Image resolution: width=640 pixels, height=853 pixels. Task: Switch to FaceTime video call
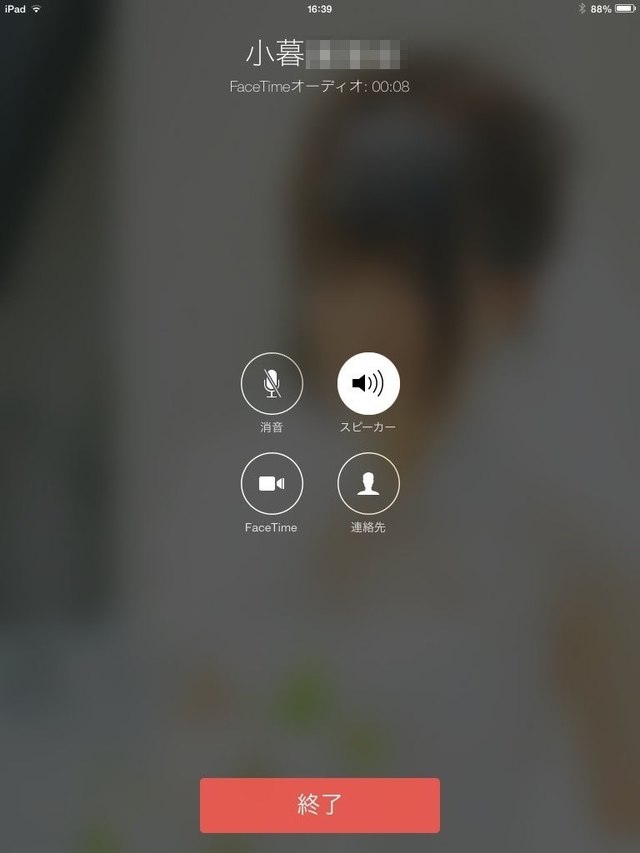271,483
